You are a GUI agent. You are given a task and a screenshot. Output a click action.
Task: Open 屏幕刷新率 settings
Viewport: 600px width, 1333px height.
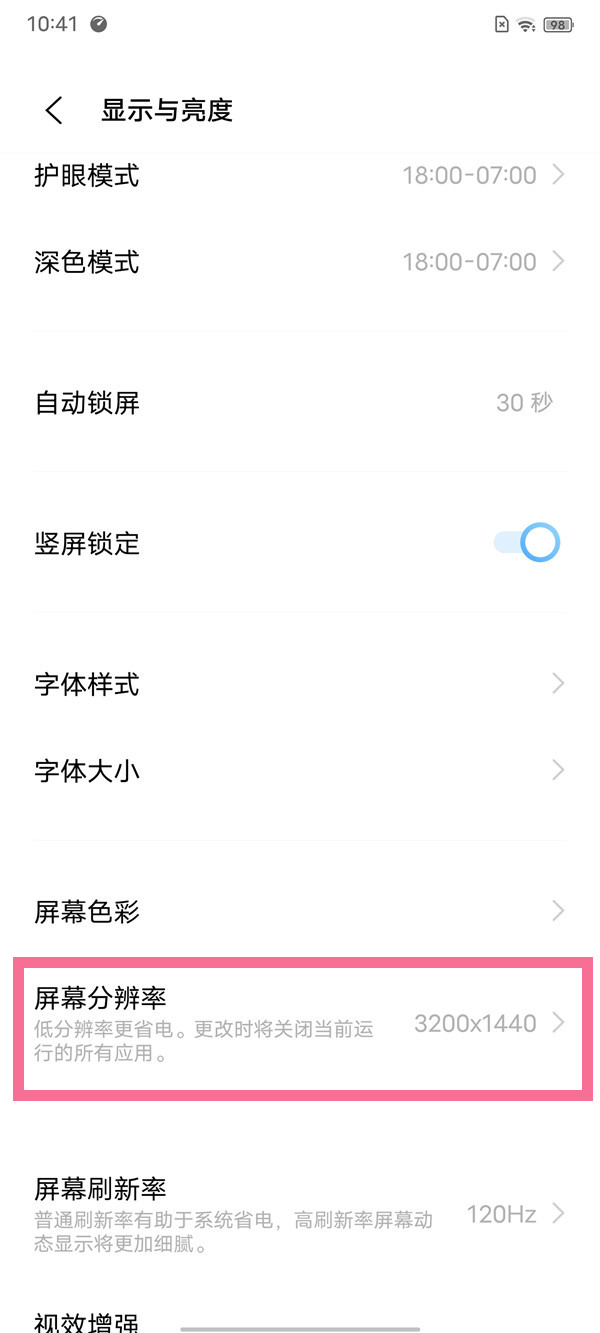(x=300, y=1214)
